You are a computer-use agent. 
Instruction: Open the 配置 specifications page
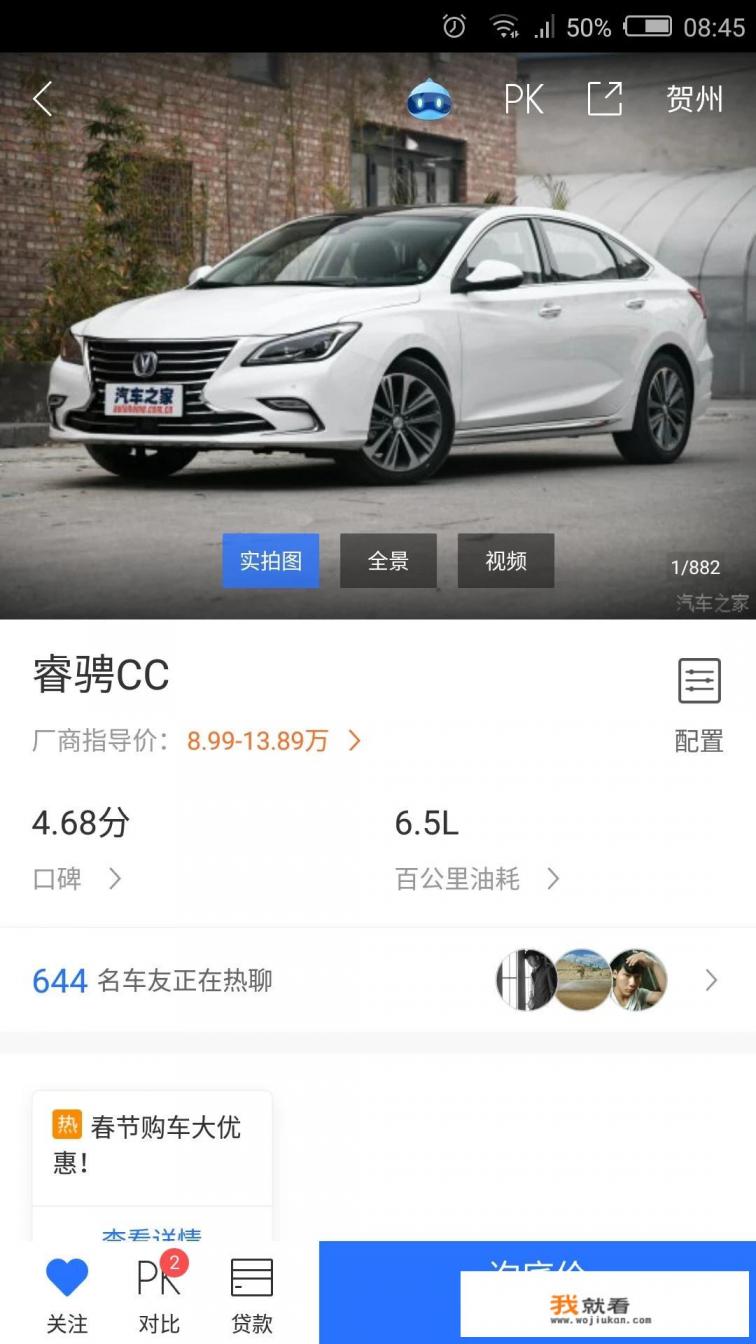point(699,704)
